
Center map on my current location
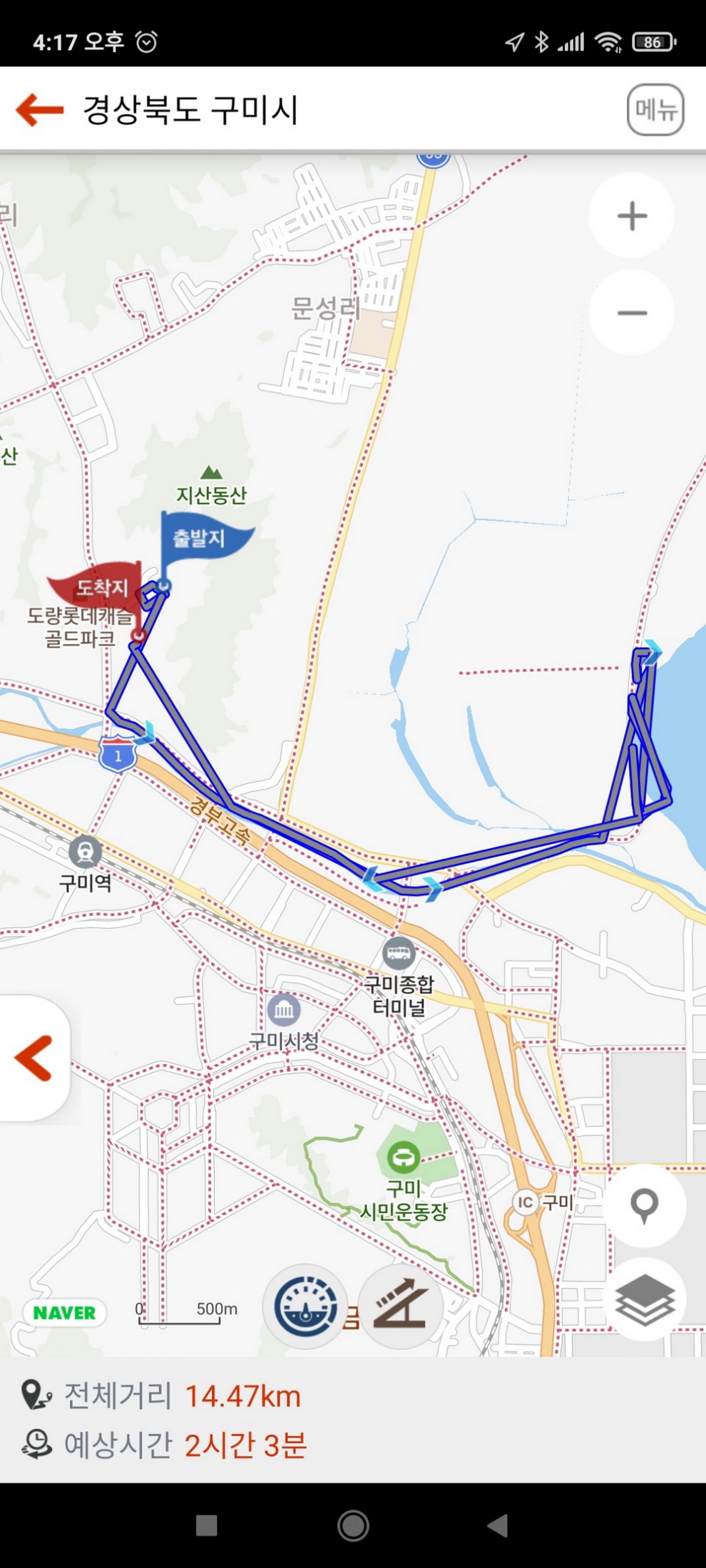tap(645, 1205)
